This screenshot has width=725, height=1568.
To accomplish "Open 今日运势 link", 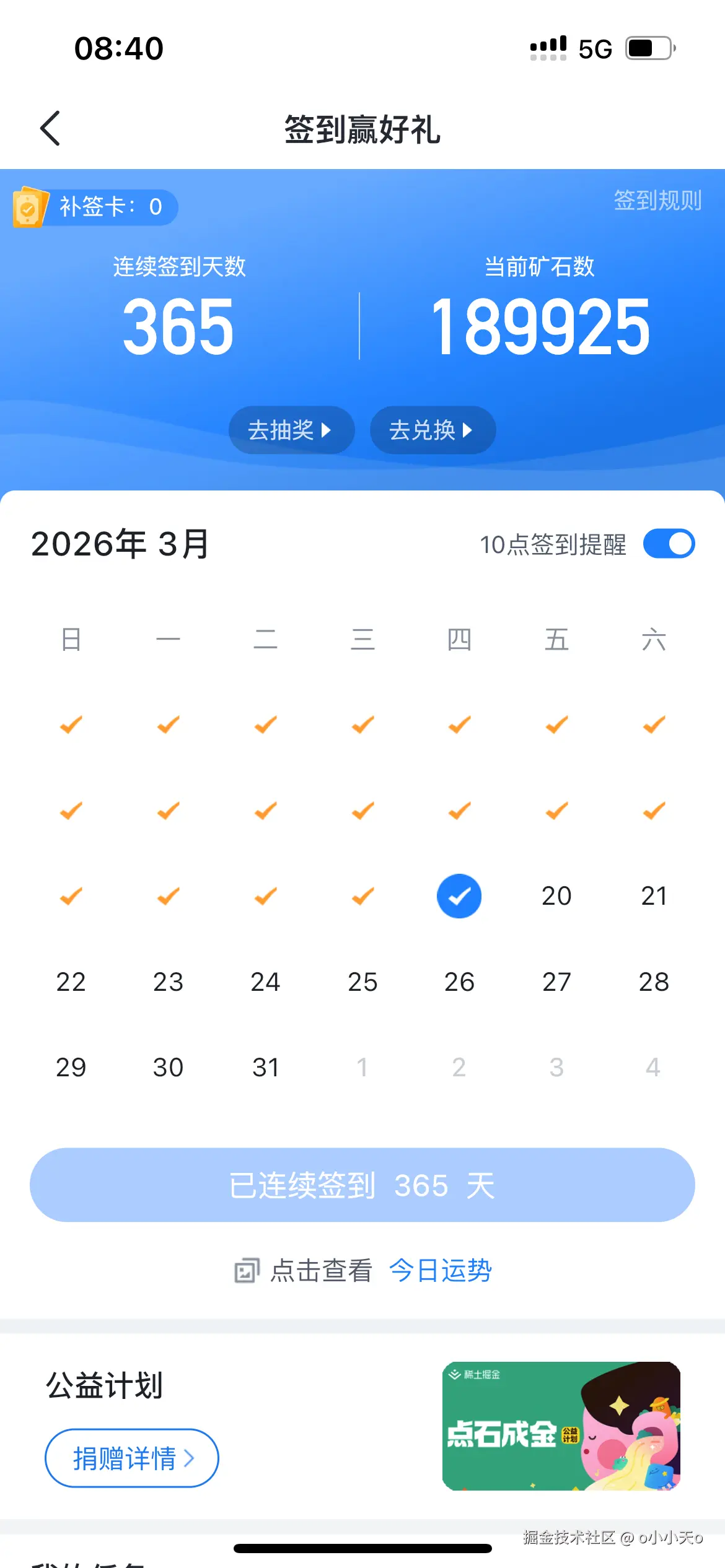I will pos(440,1270).
